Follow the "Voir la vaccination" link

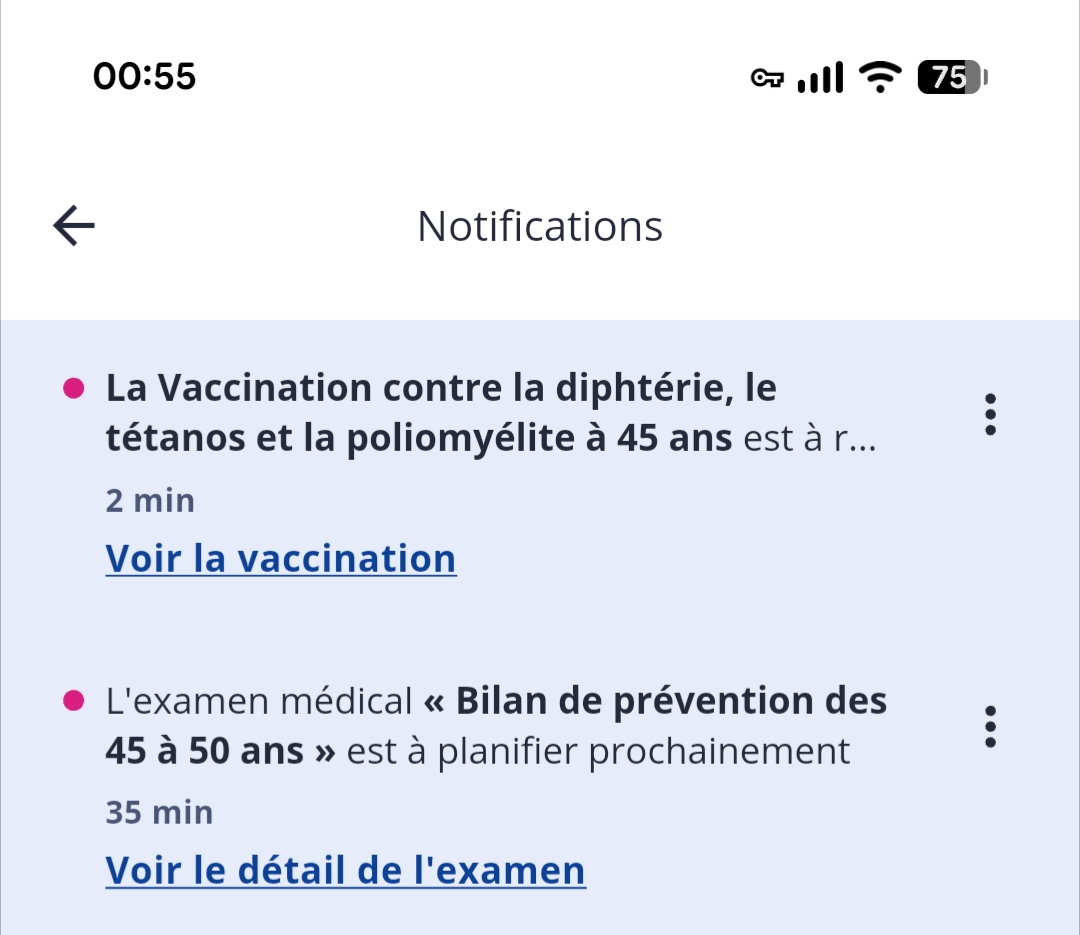click(x=281, y=558)
